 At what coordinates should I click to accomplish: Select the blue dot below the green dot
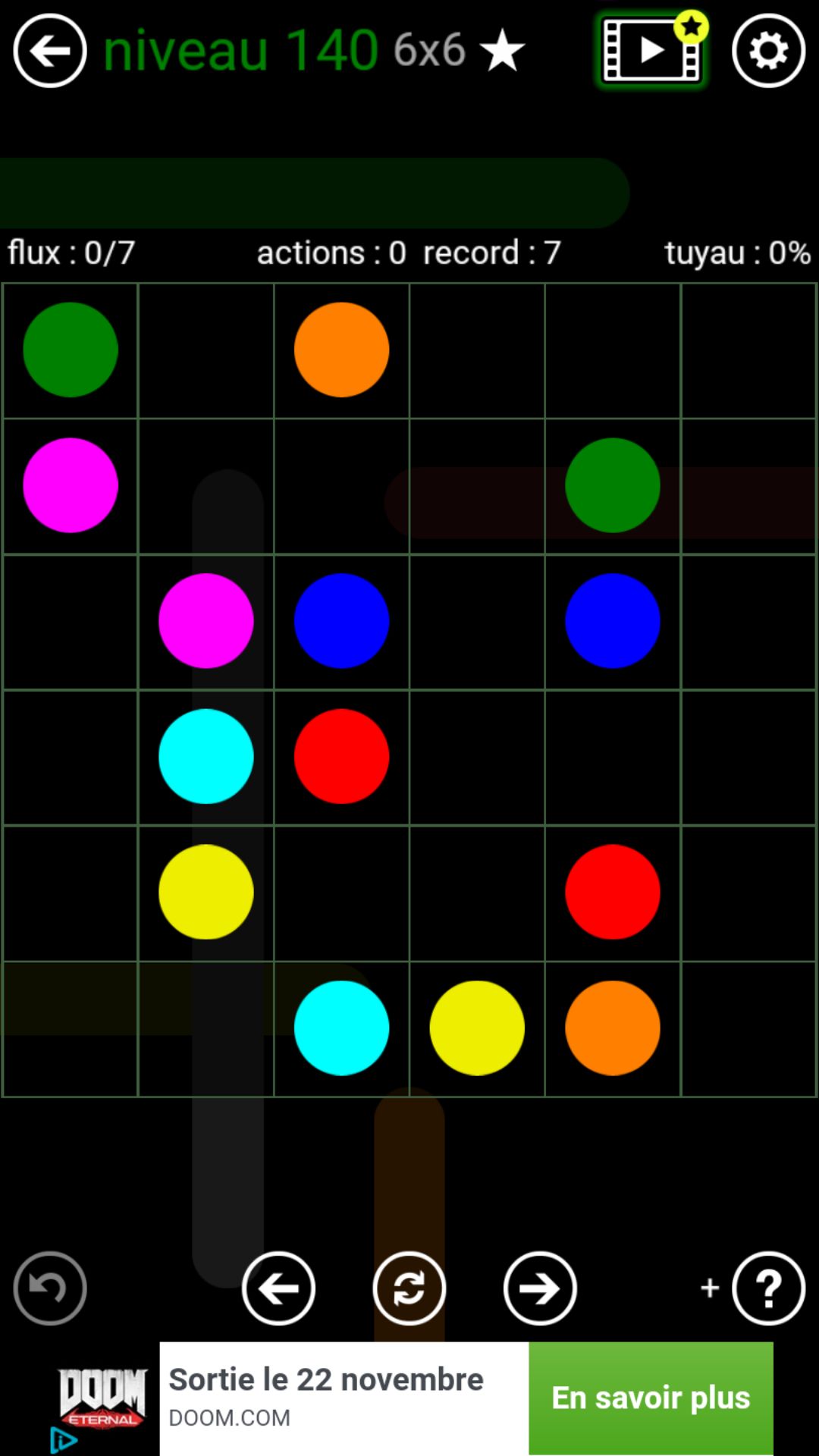point(613,620)
